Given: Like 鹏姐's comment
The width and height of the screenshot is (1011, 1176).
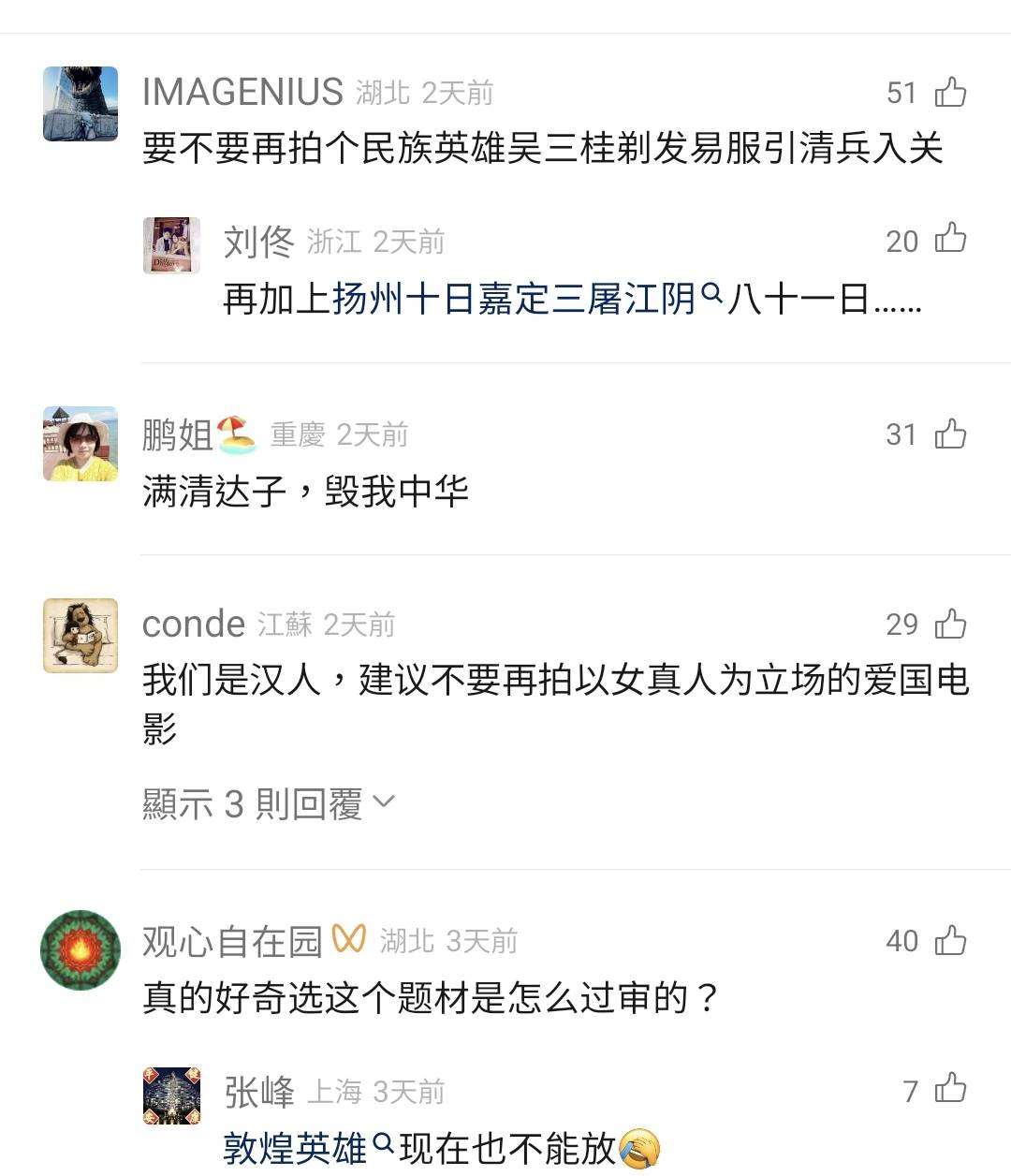Looking at the screenshot, I should pyautogui.click(x=950, y=434).
